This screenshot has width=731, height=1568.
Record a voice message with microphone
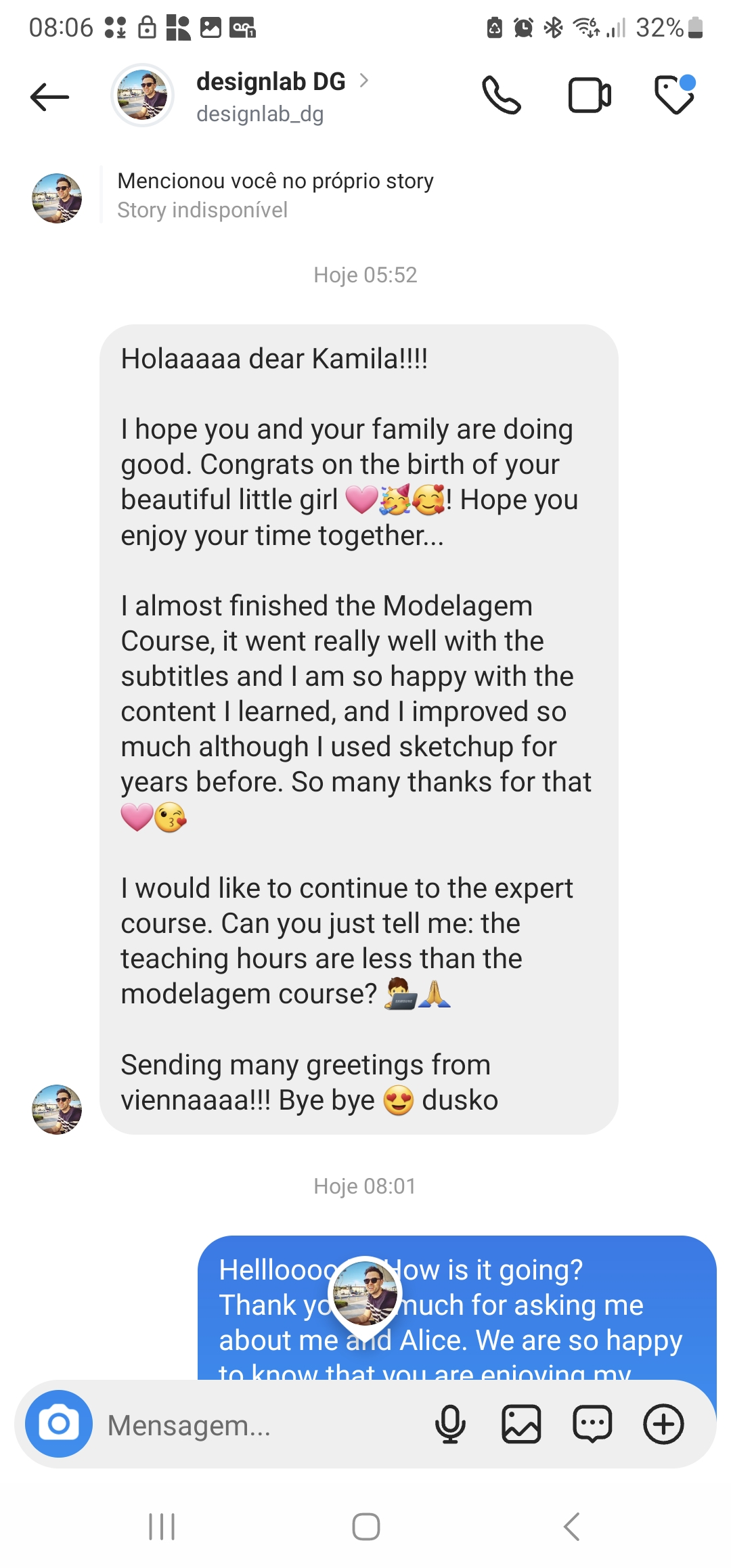[x=450, y=1424]
